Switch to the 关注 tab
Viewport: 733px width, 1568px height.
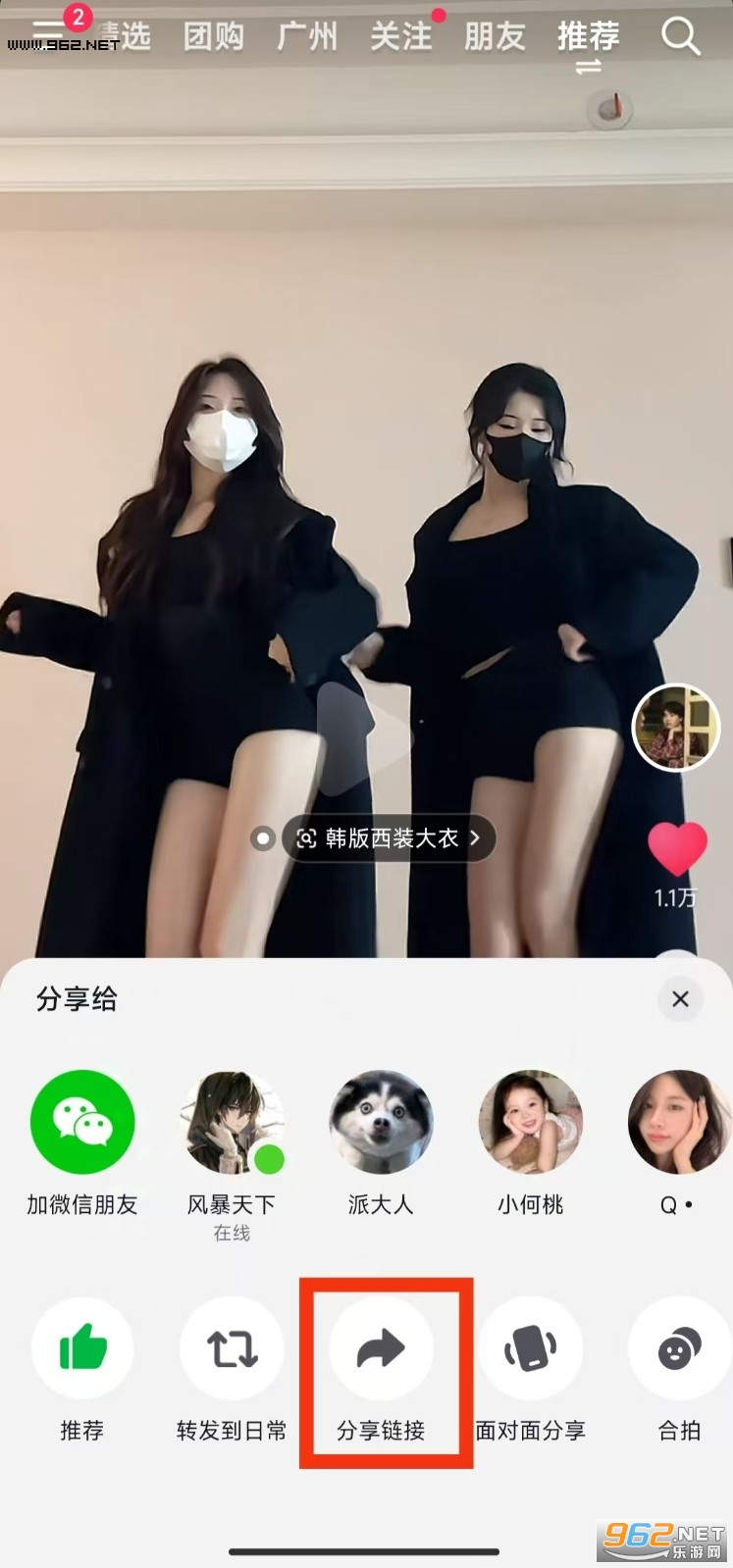pos(400,37)
